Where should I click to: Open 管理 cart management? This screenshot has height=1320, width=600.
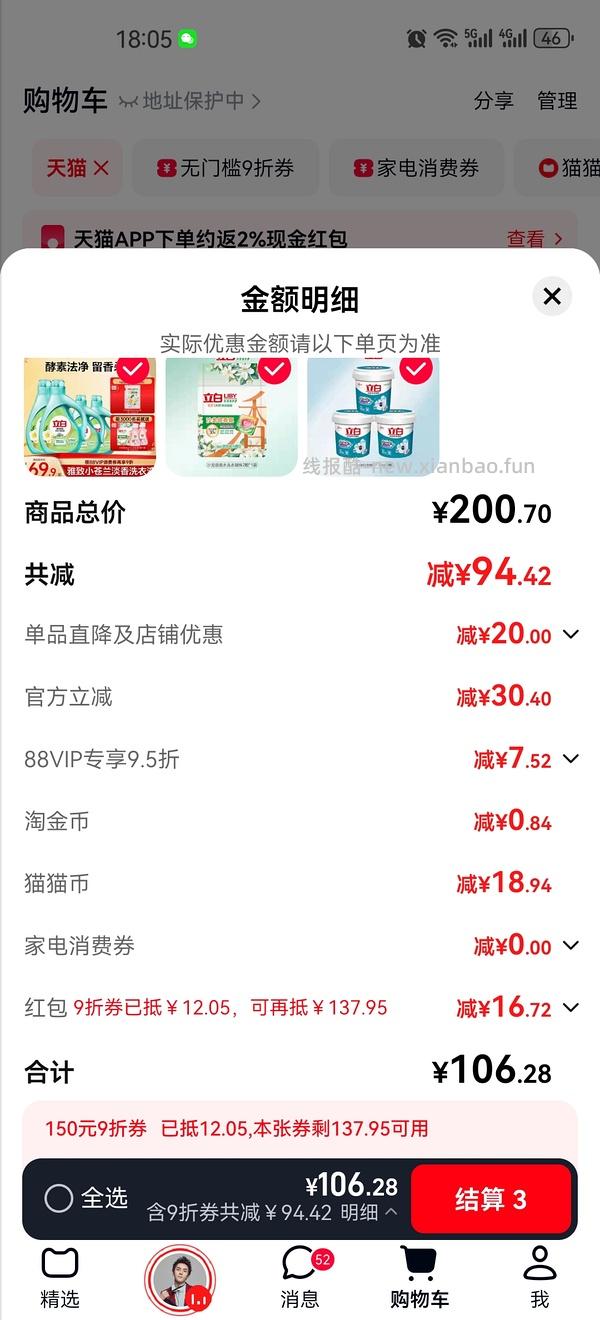(x=557, y=101)
